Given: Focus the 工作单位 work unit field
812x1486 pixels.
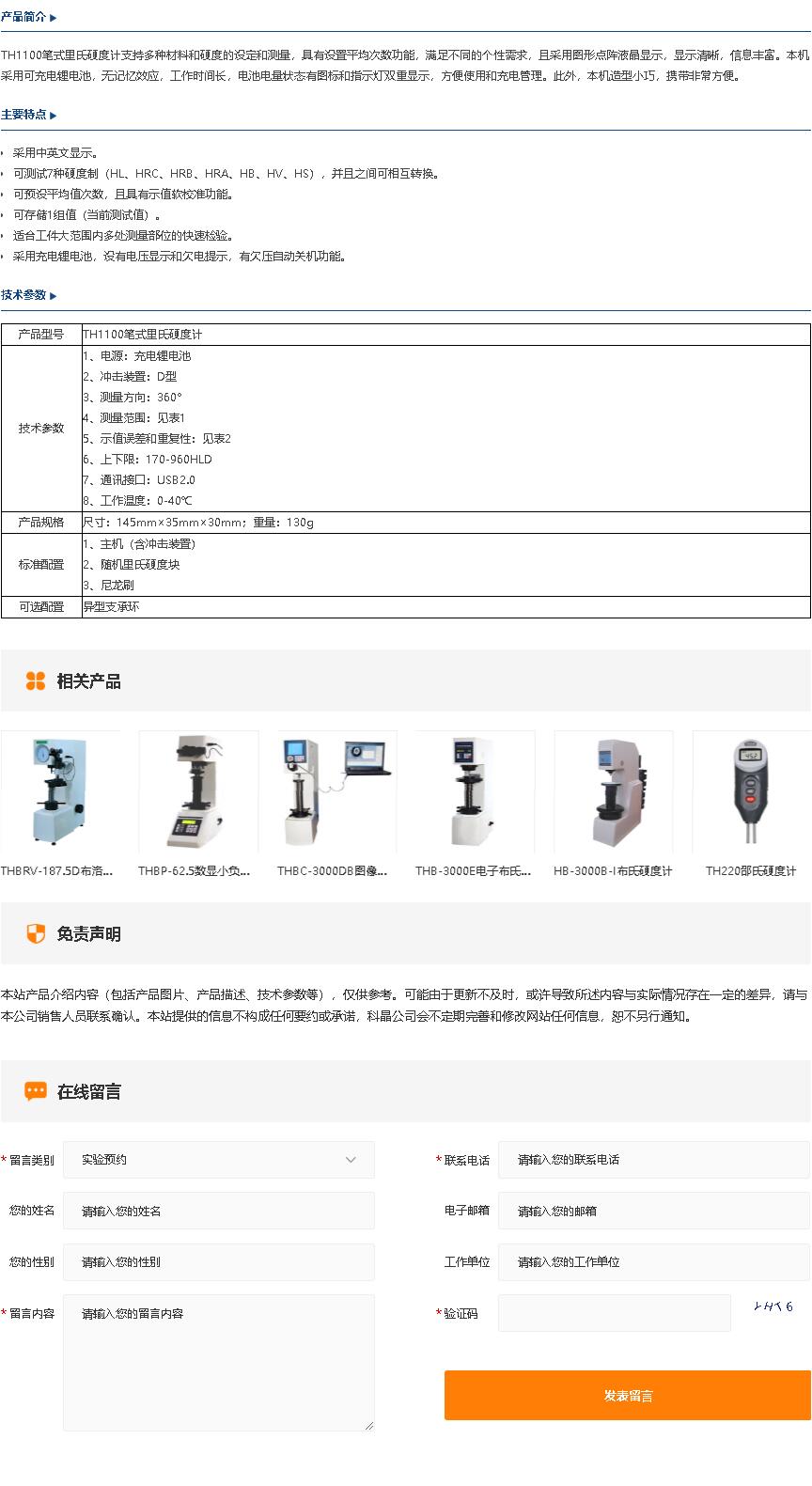Looking at the screenshot, I should [x=653, y=1262].
